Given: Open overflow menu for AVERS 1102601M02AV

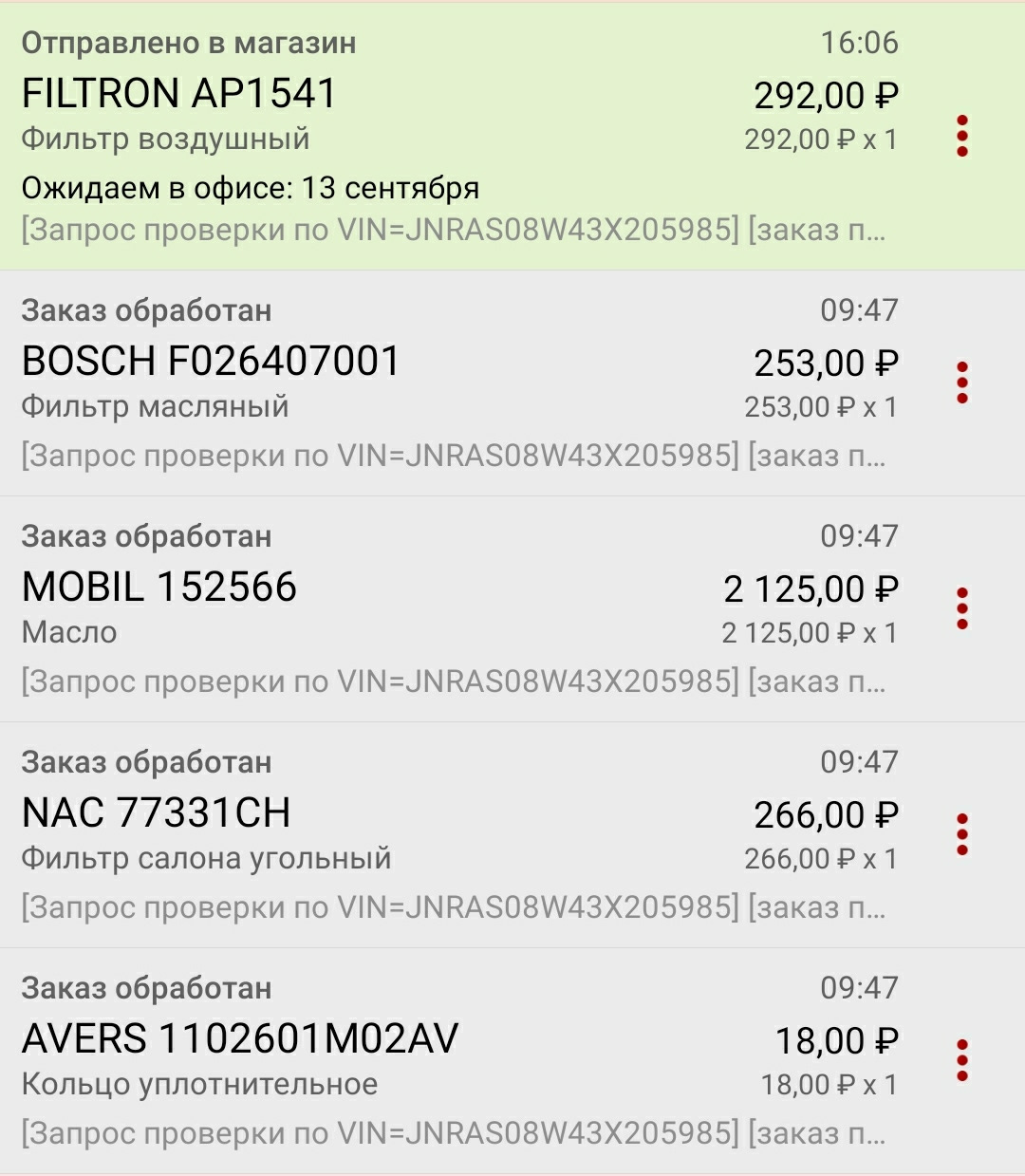Looking at the screenshot, I should coord(962,1060).
